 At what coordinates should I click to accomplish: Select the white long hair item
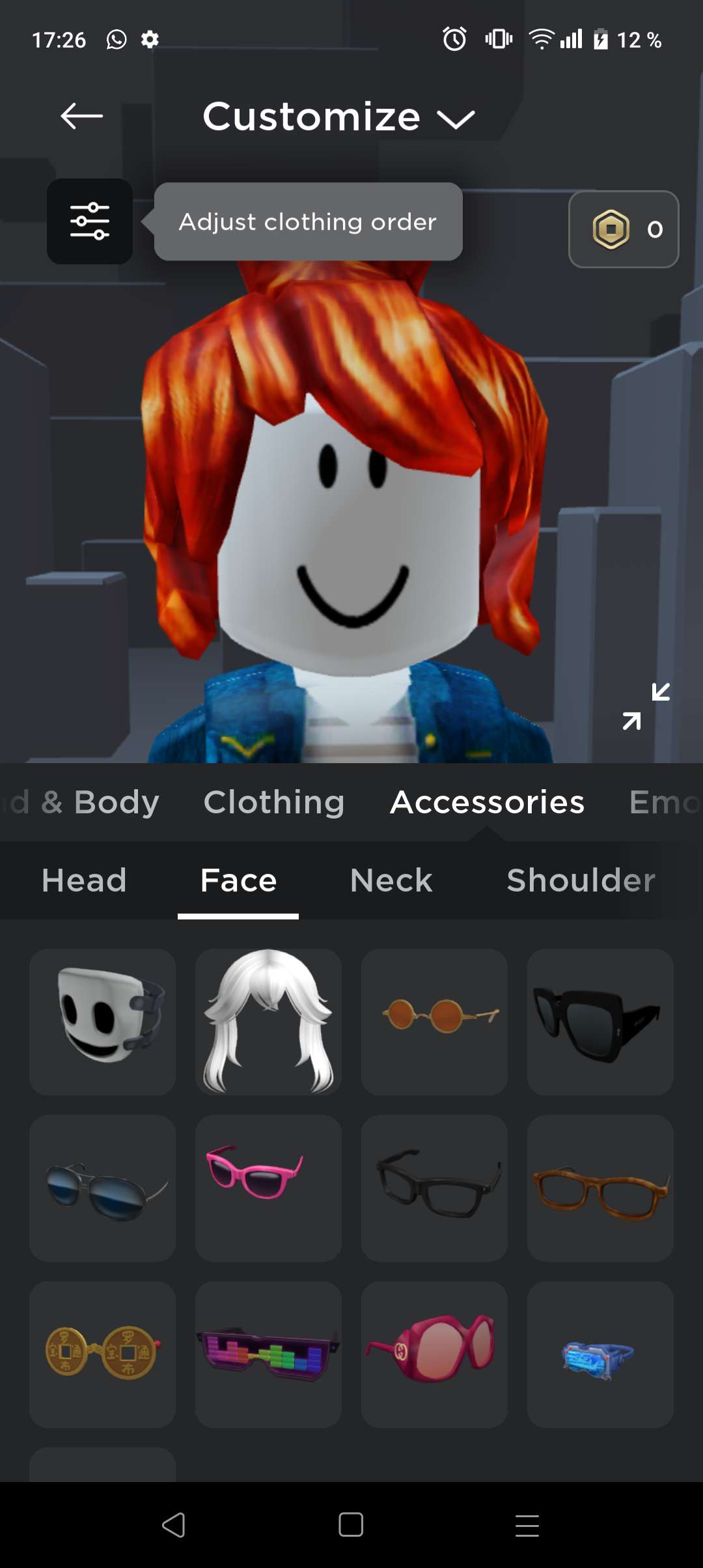pyautogui.click(x=268, y=1022)
